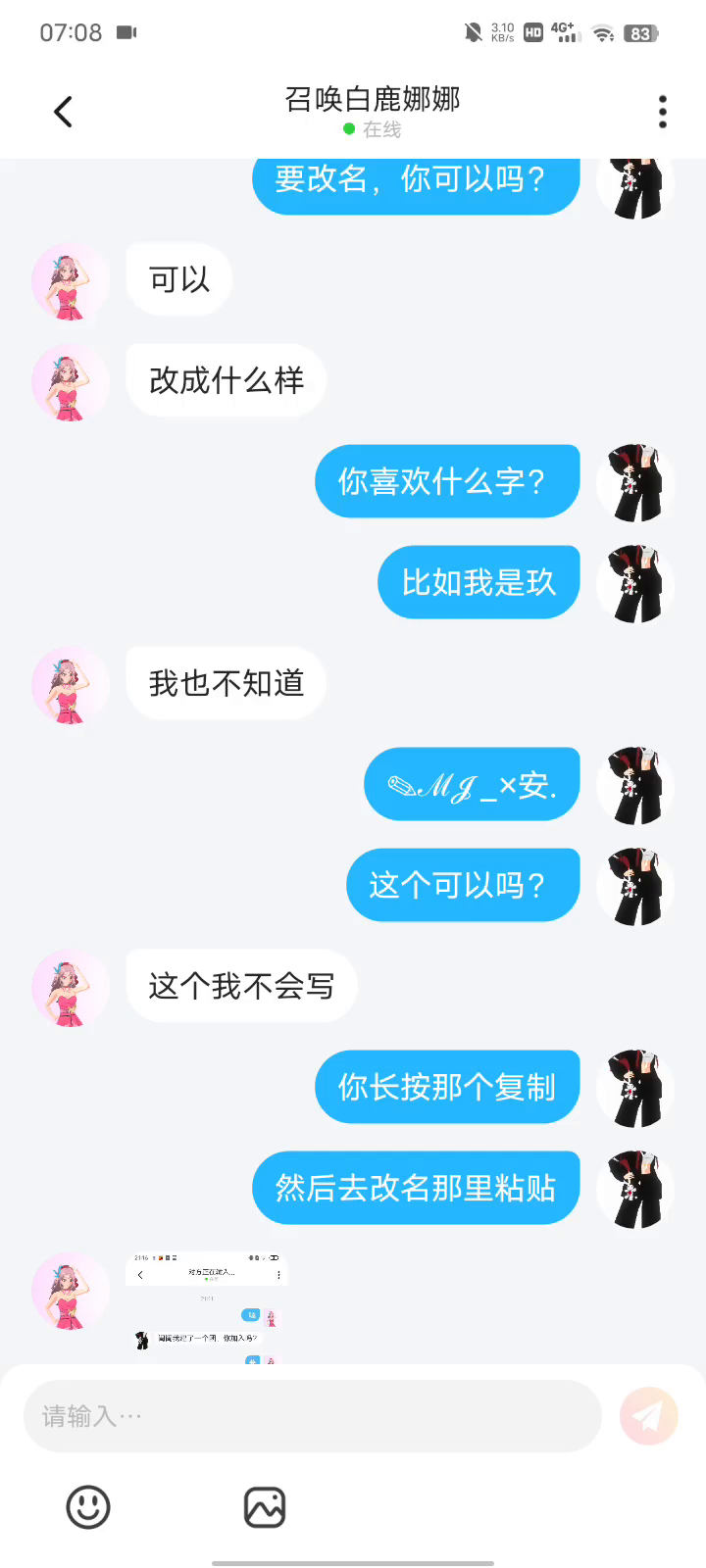Tap the 请输入 message input field
Viewport: 706px width, 1568px height.
pos(312,1416)
